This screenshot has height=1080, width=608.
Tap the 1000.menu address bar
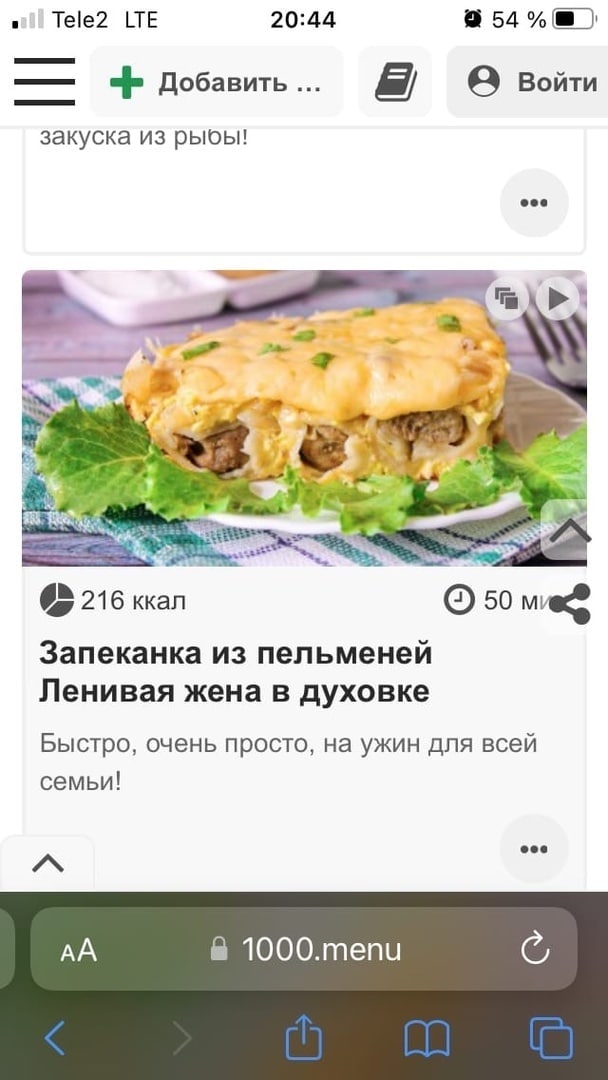click(x=305, y=949)
